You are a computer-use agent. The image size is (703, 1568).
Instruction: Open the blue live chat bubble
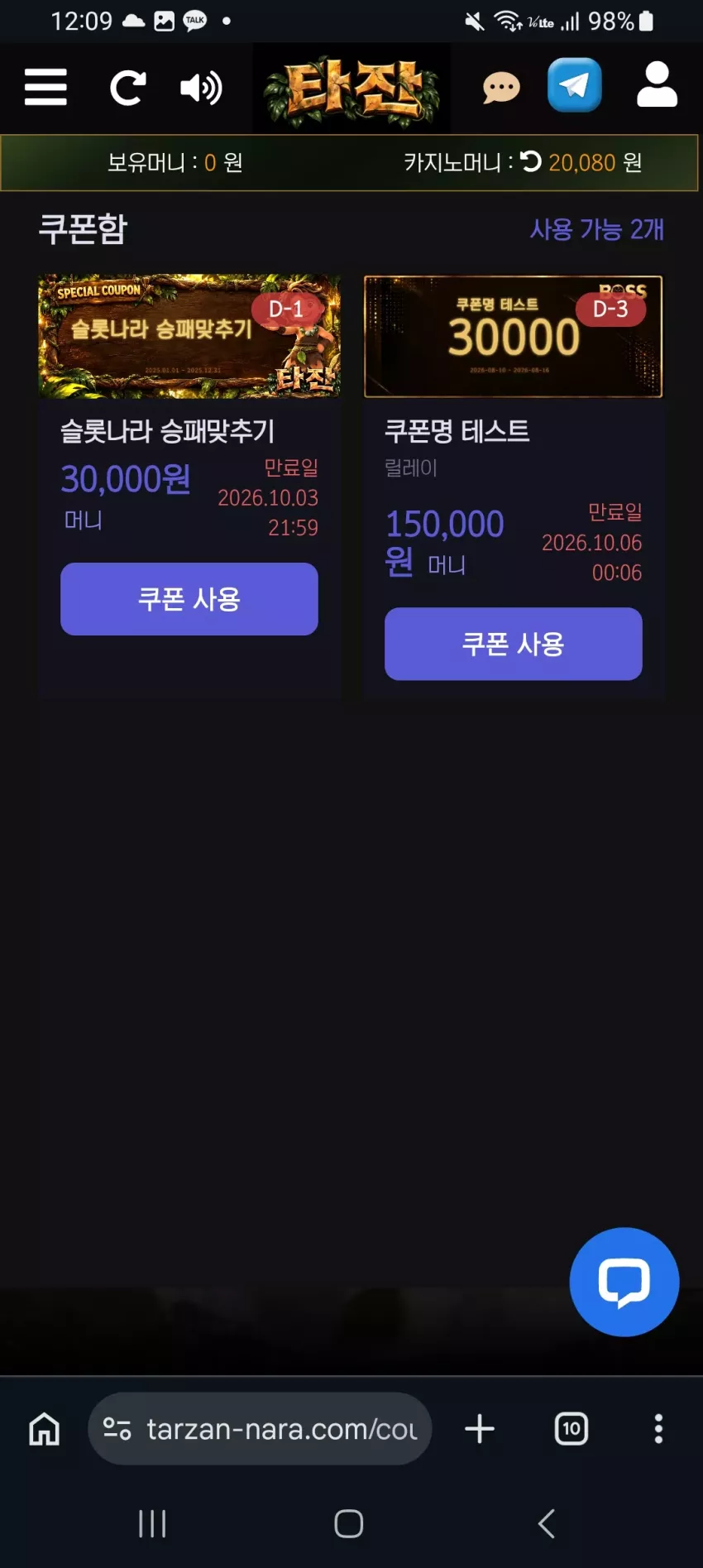[624, 1282]
